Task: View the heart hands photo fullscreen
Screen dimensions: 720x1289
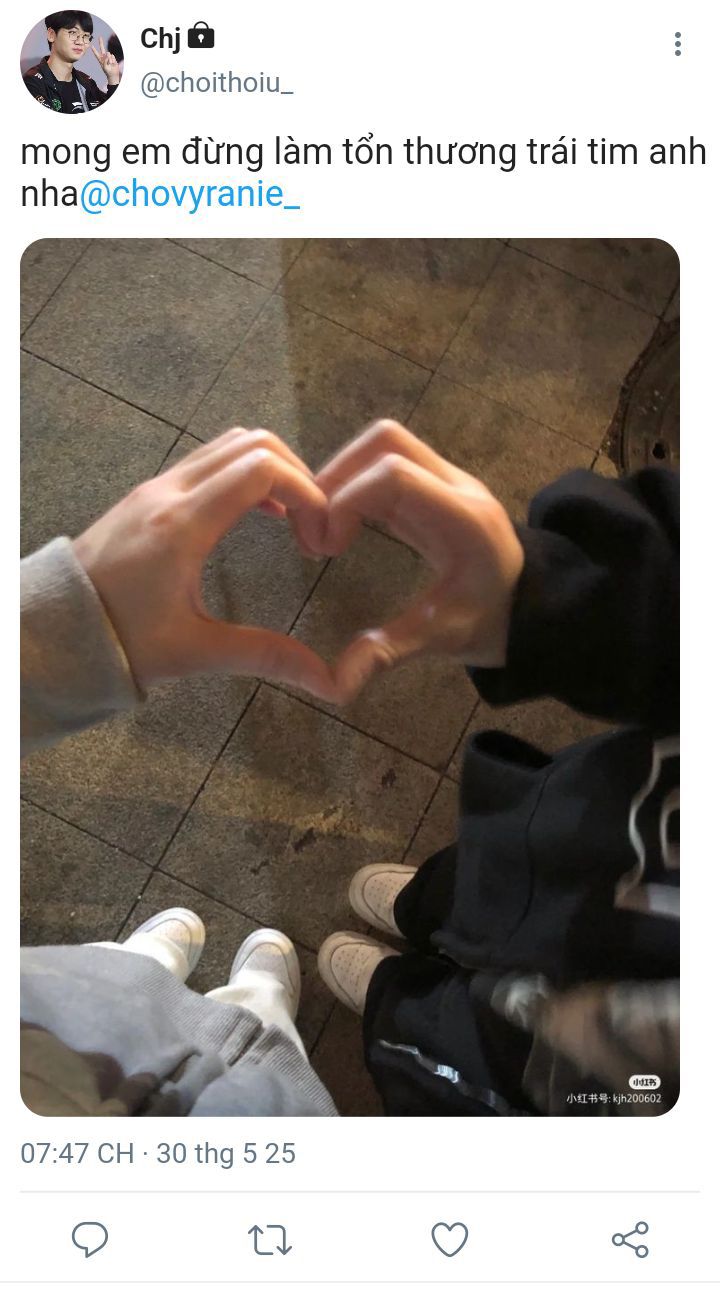Action: [350, 677]
